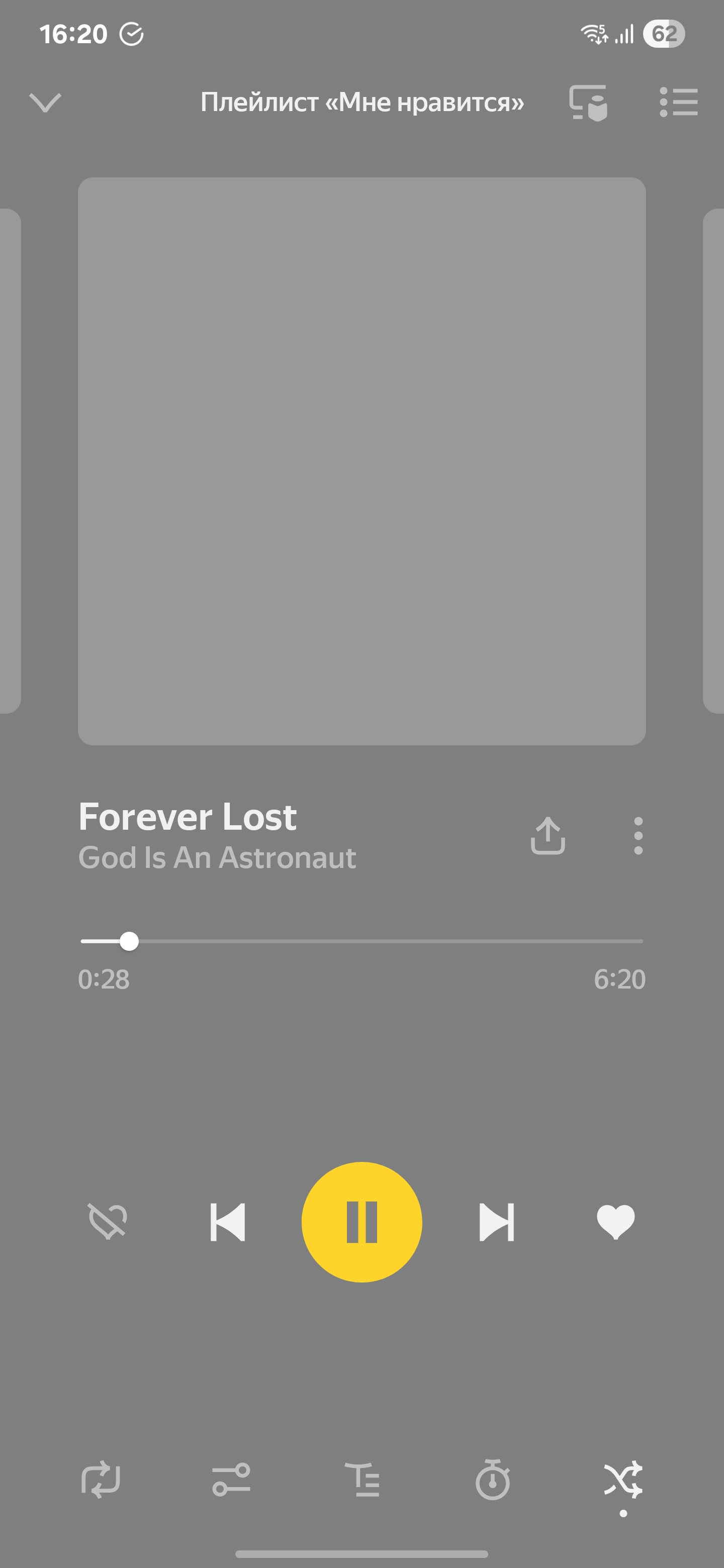Viewport: 724px width, 1568px height.
Task: Turn off shuffle playback
Action: tap(623, 1479)
